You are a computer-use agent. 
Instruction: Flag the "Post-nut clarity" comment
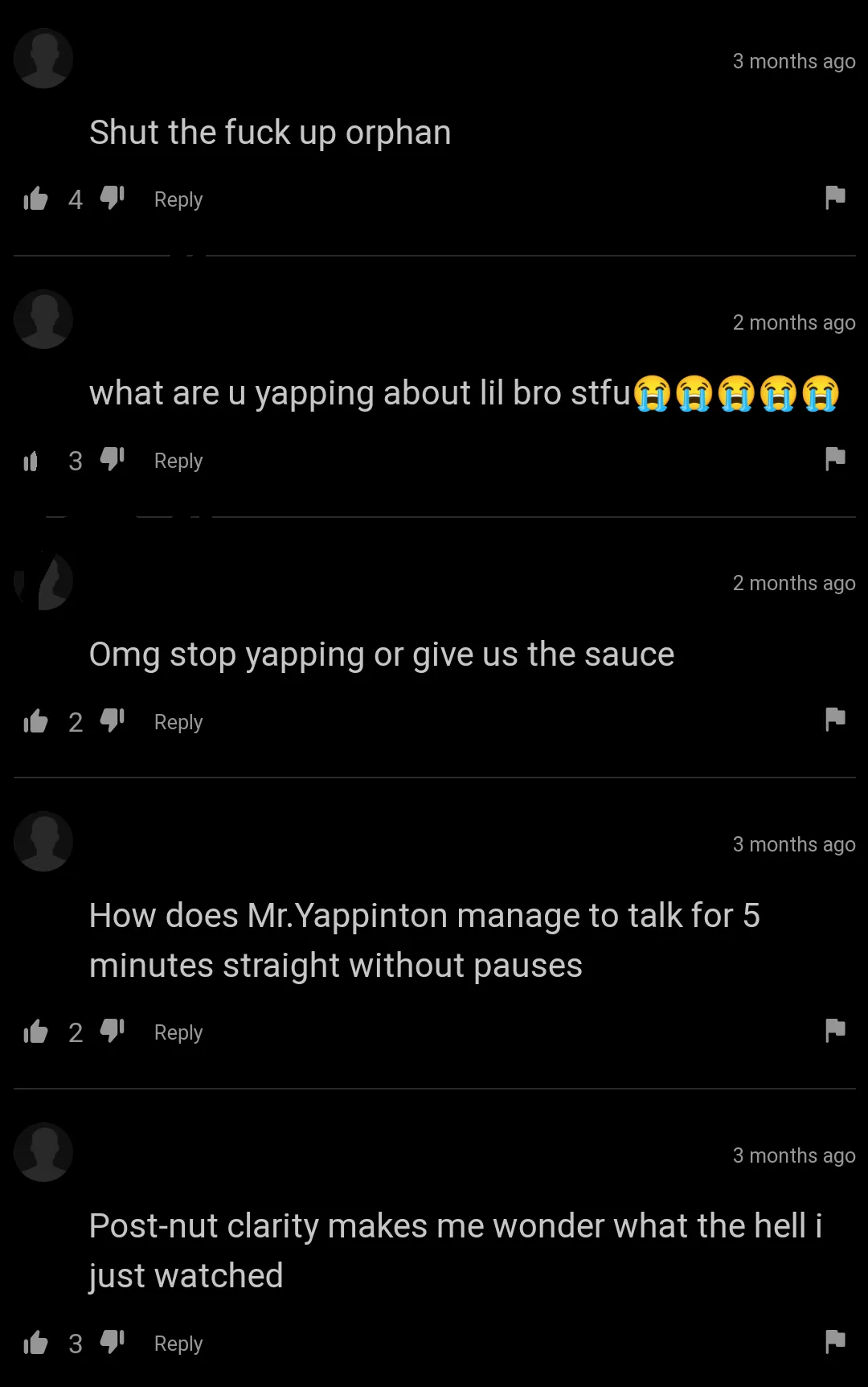[x=835, y=1341]
